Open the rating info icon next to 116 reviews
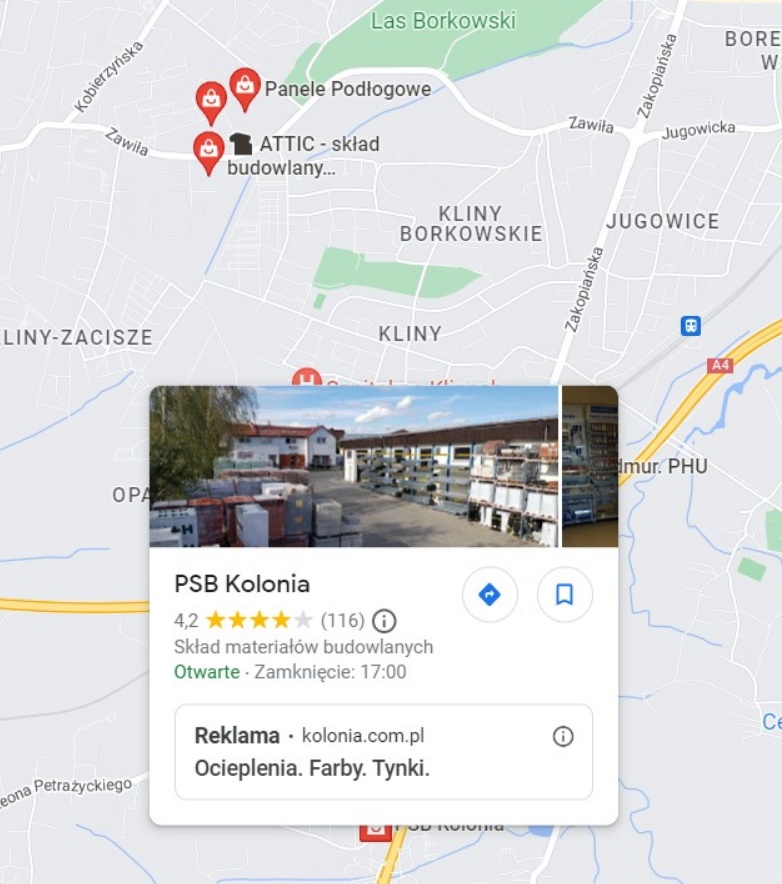 tap(384, 620)
